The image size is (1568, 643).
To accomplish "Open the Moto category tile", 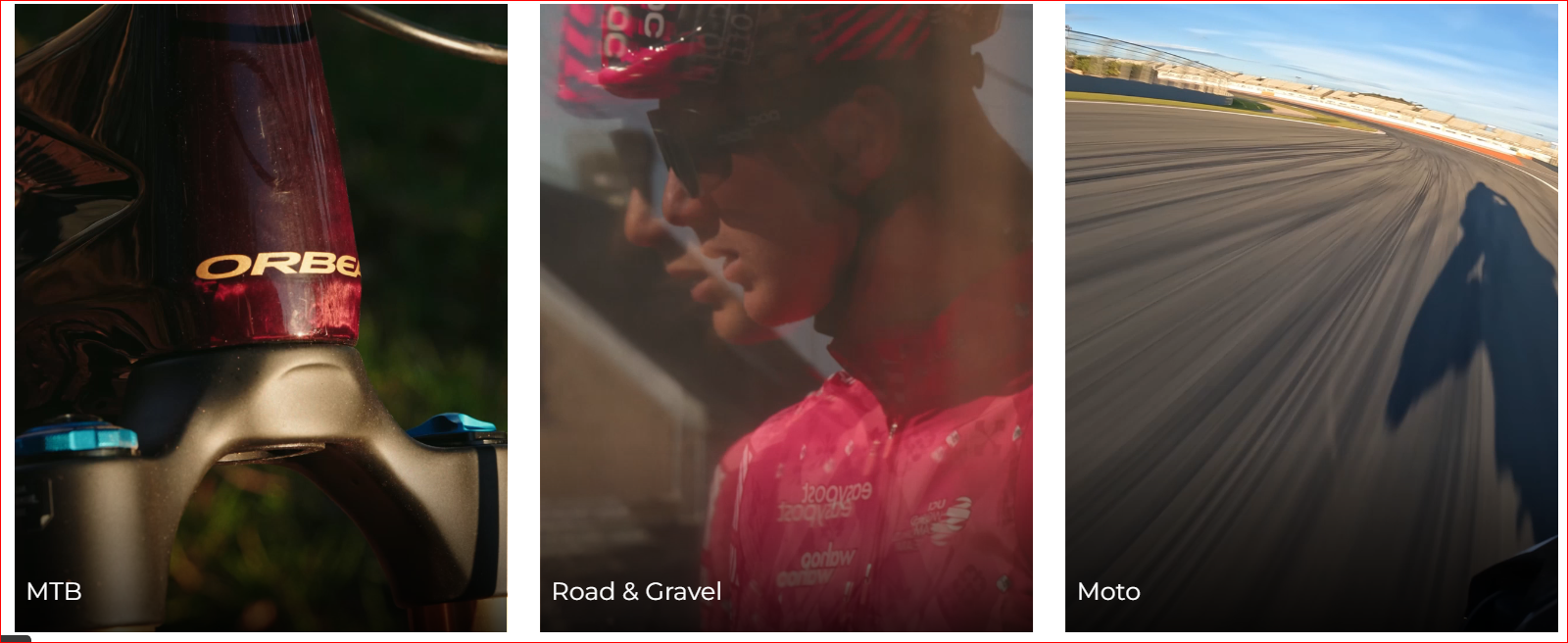I will [x=1311, y=318].
